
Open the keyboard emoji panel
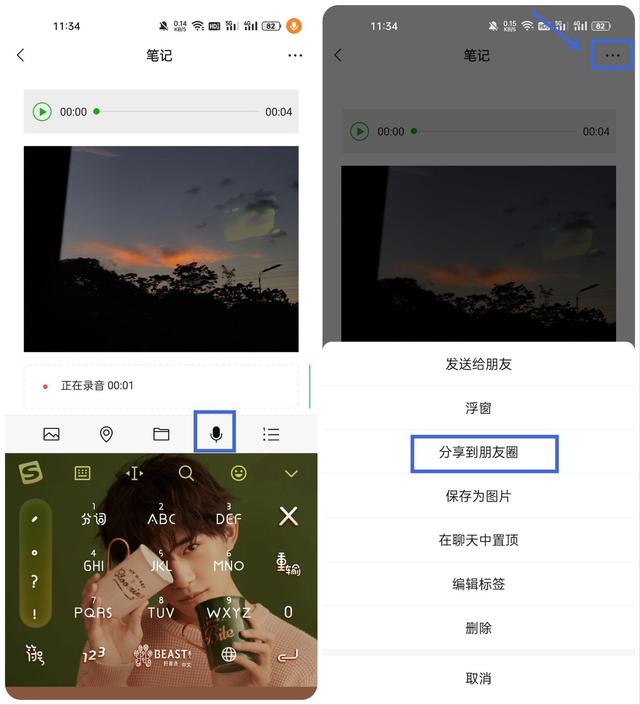click(238, 473)
